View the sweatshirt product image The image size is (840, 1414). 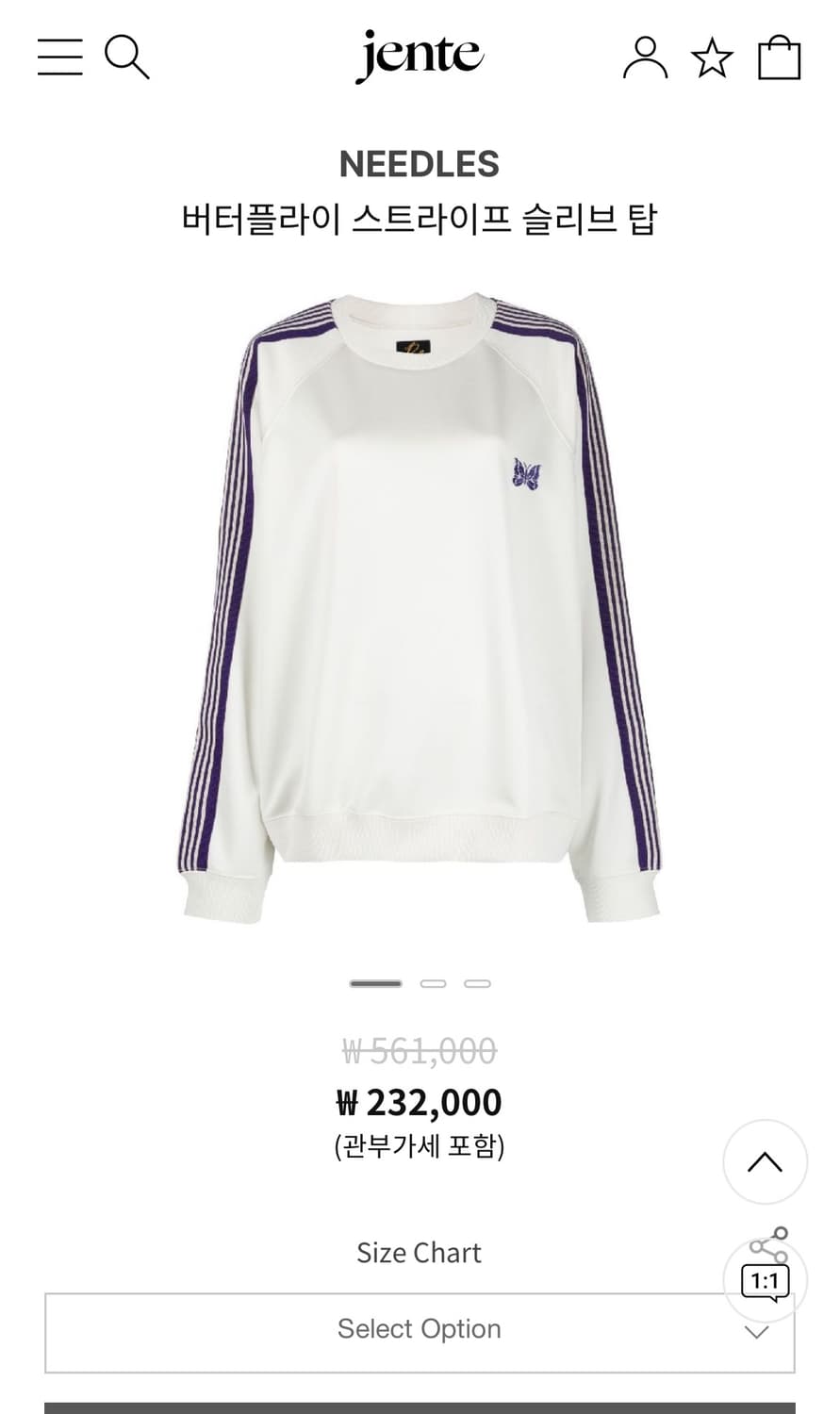(420, 613)
